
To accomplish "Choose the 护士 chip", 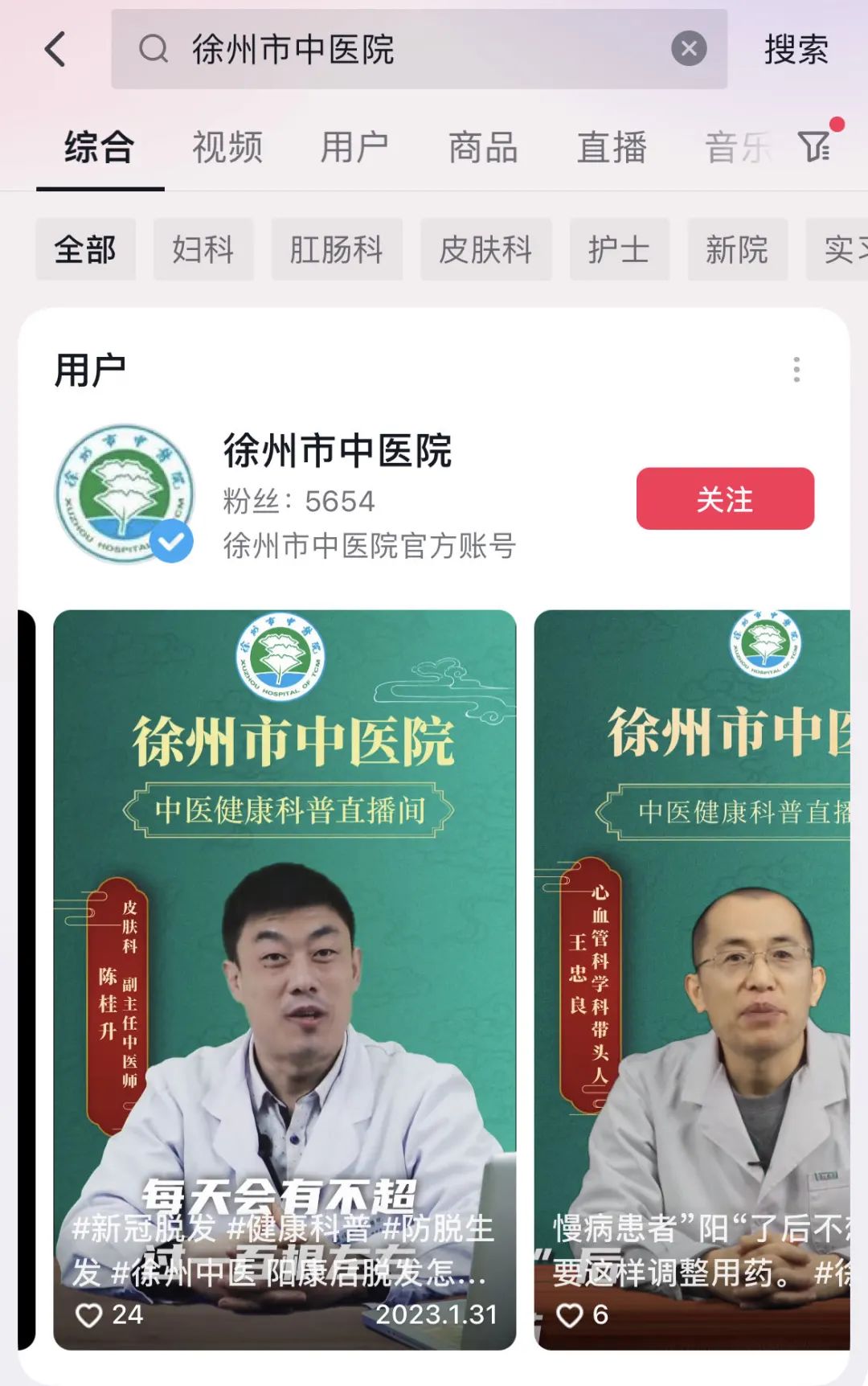I will (619, 250).
